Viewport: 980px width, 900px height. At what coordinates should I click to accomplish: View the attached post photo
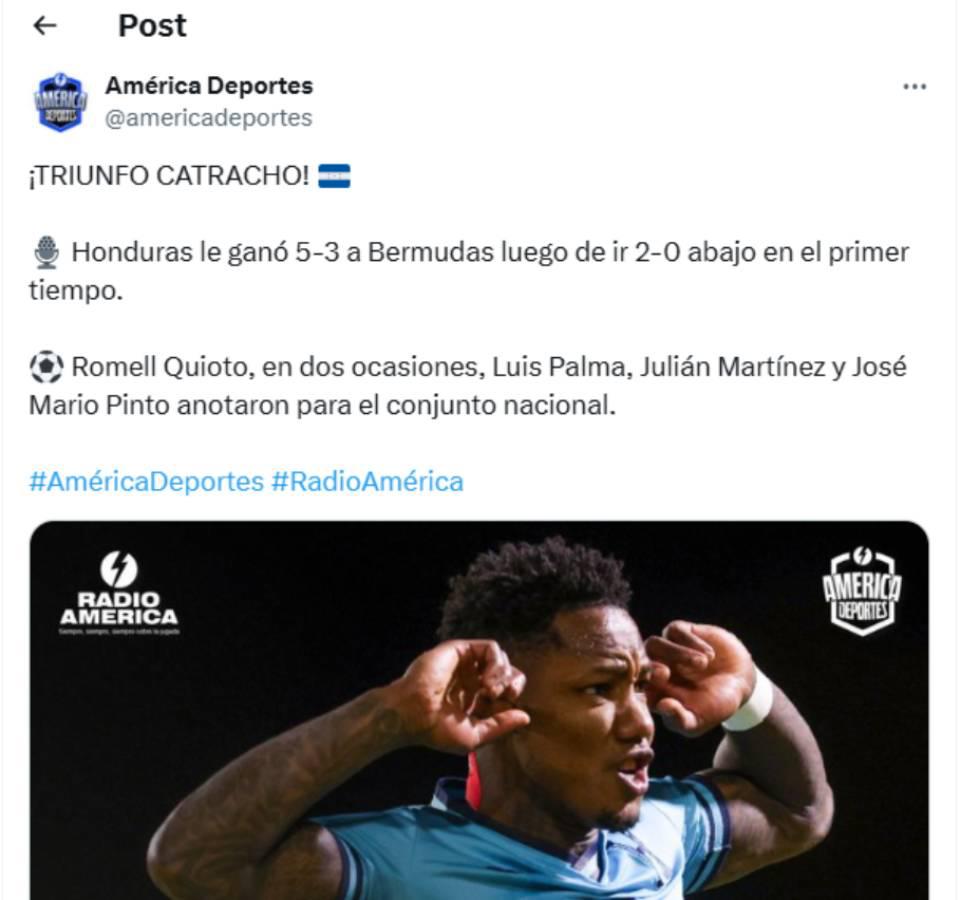pos(478,710)
